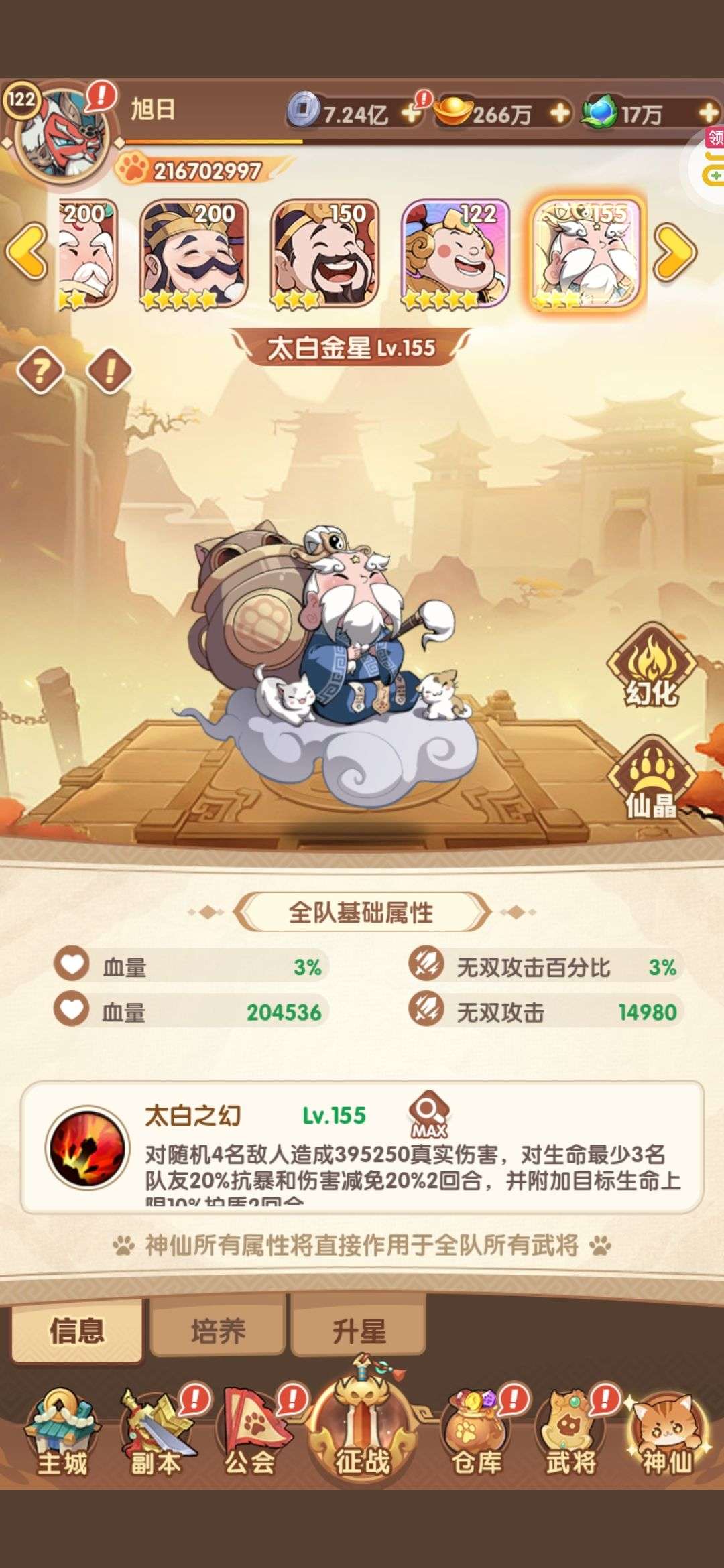Switch to the 培养 tab
This screenshot has height=1568, width=724.
tap(218, 1330)
